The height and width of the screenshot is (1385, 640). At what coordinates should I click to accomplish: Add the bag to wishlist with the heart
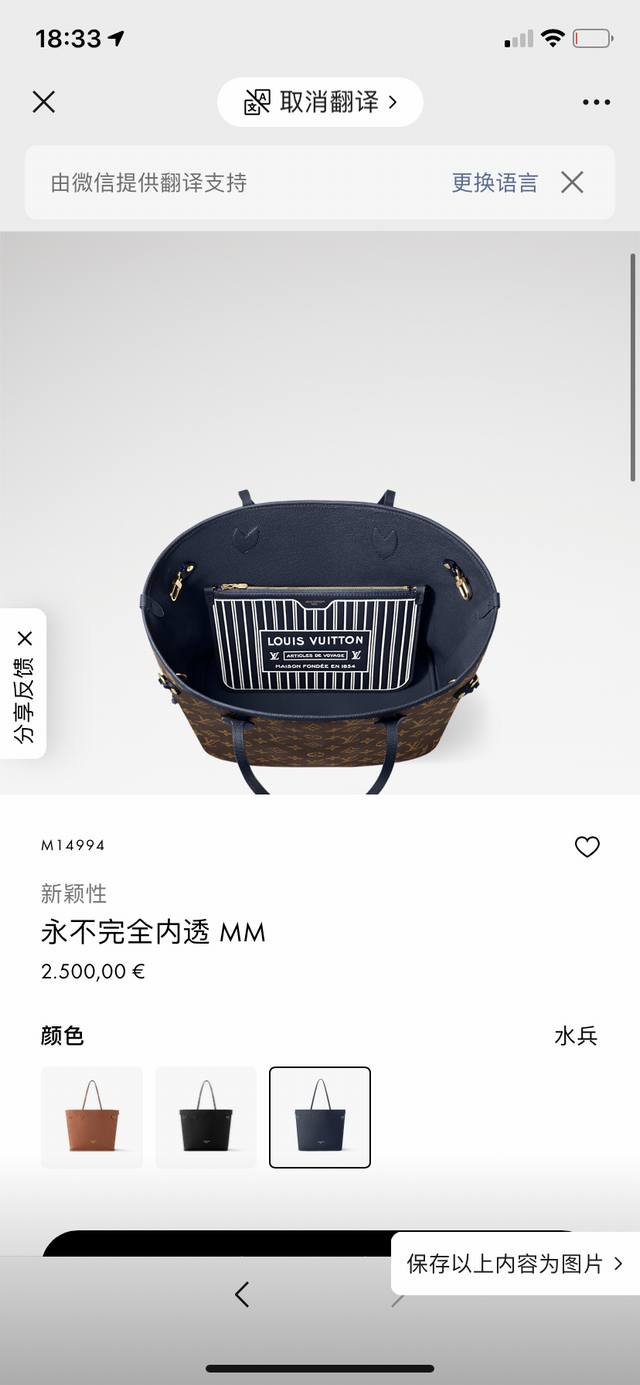coord(587,846)
